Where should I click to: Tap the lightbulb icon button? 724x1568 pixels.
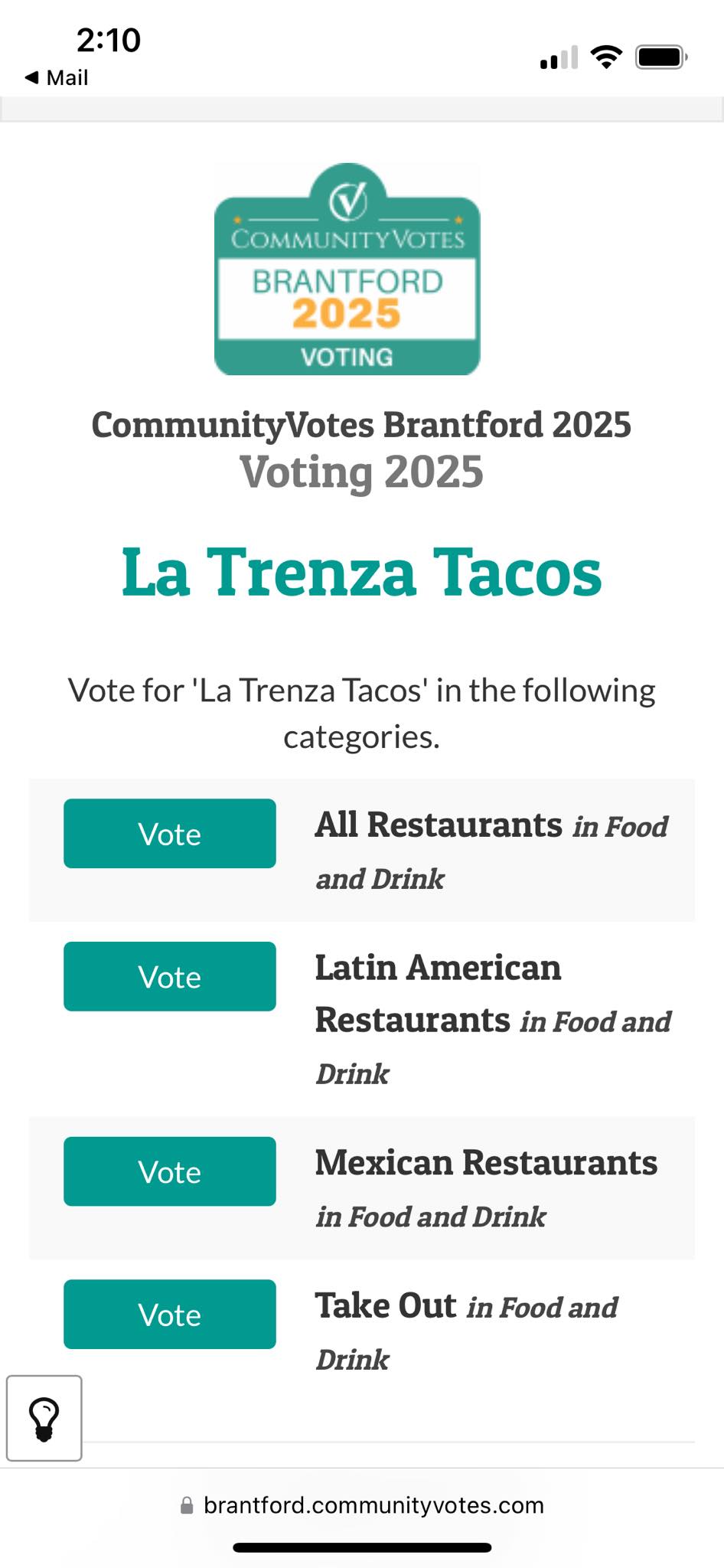tap(44, 1418)
